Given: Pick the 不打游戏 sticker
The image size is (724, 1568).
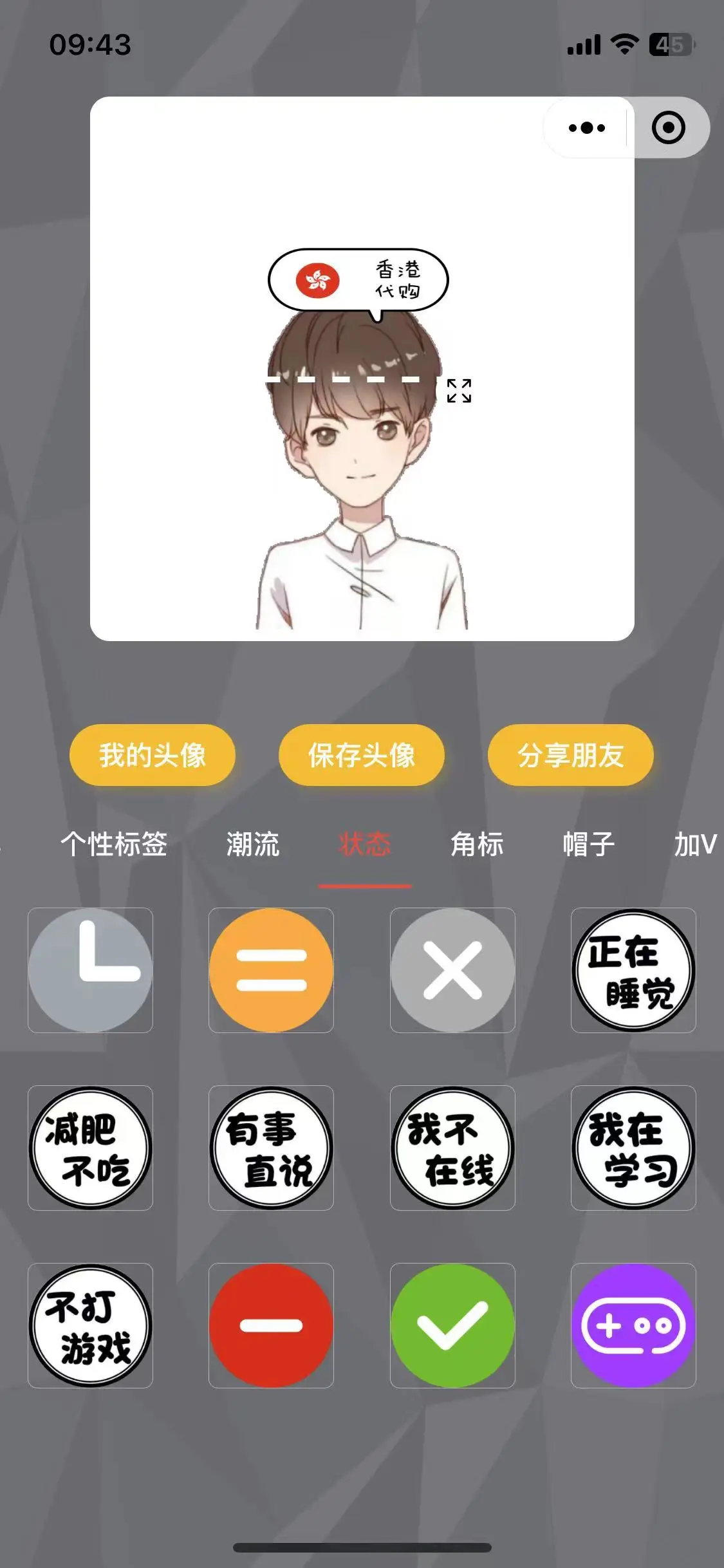Looking at the screenshot, I should (90, 1325).
